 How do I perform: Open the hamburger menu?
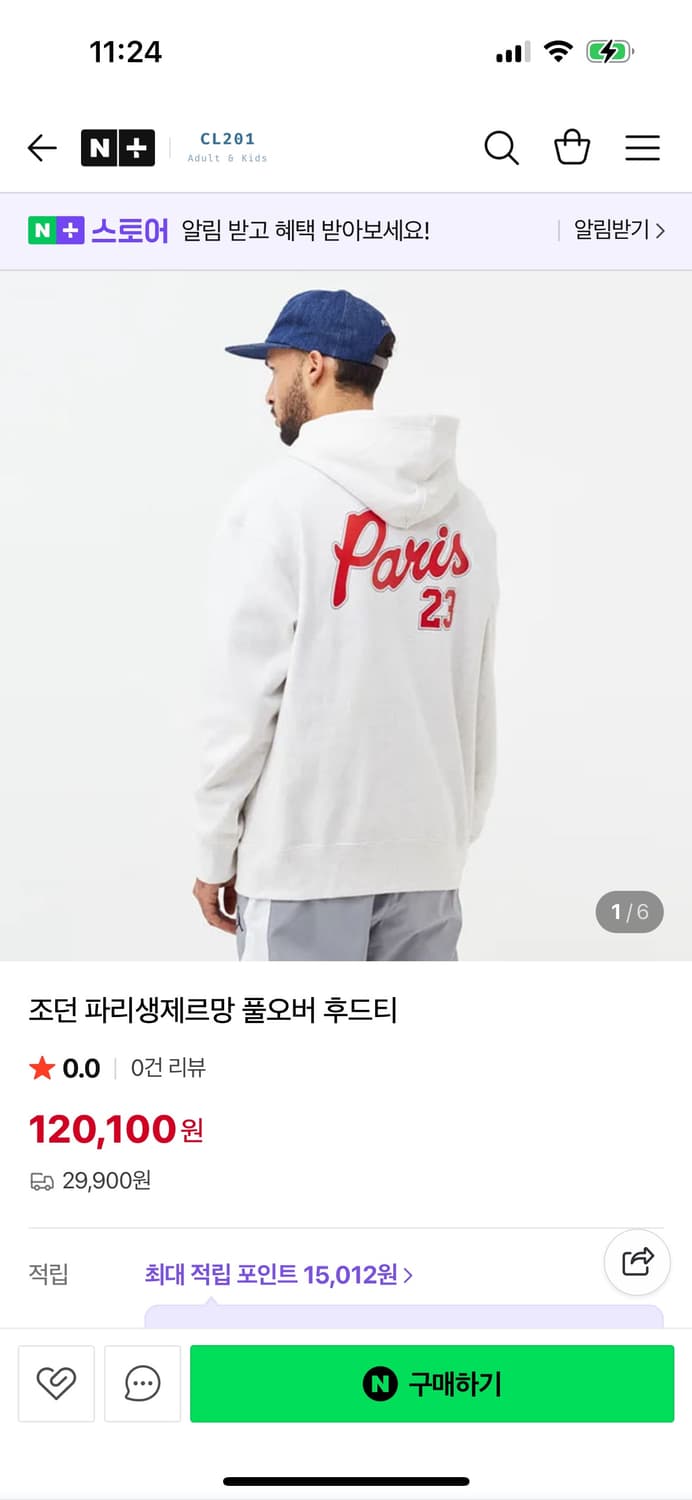click(x=642, y=149)
